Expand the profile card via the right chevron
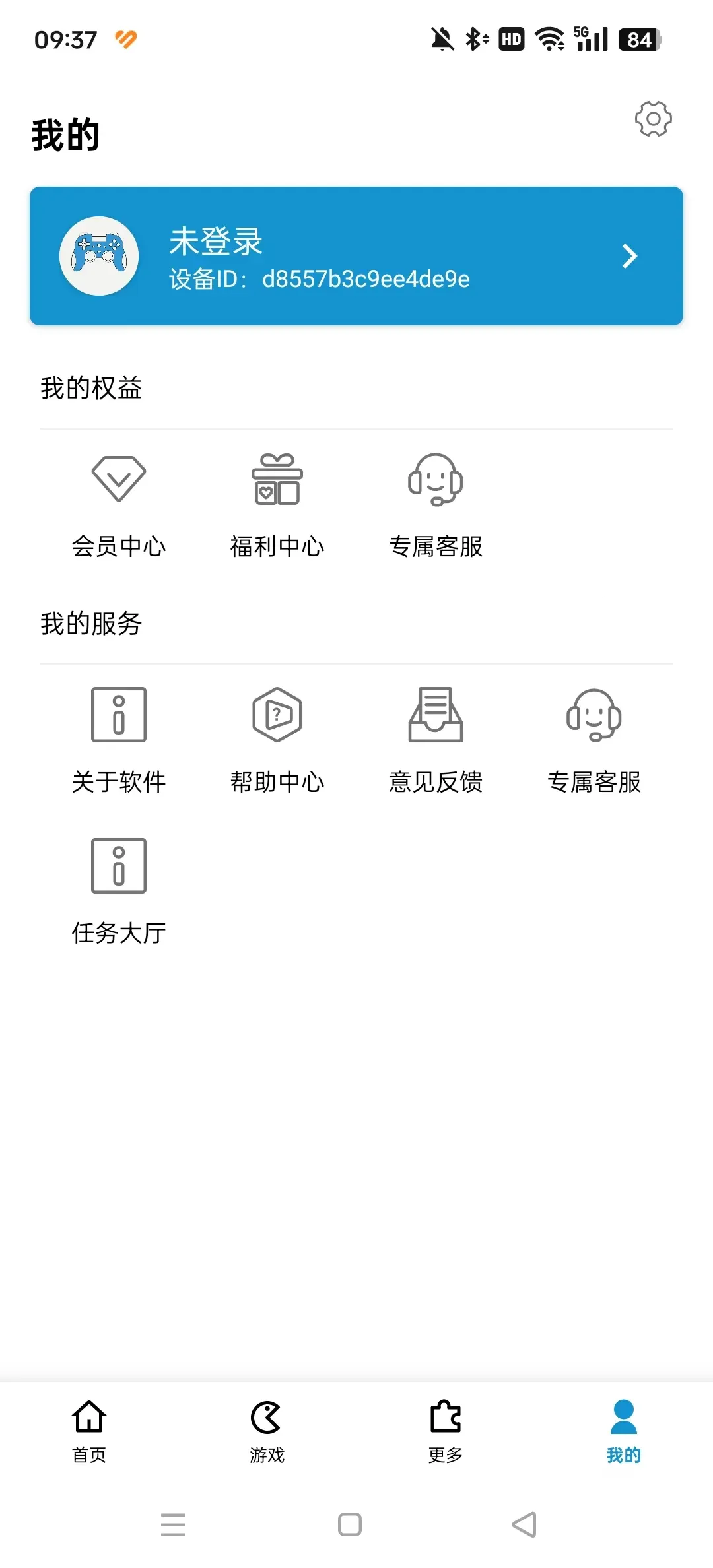Image resolution: width=713 pixels, height=1568 pixels. pyautogui.click(x=629, y=257)
